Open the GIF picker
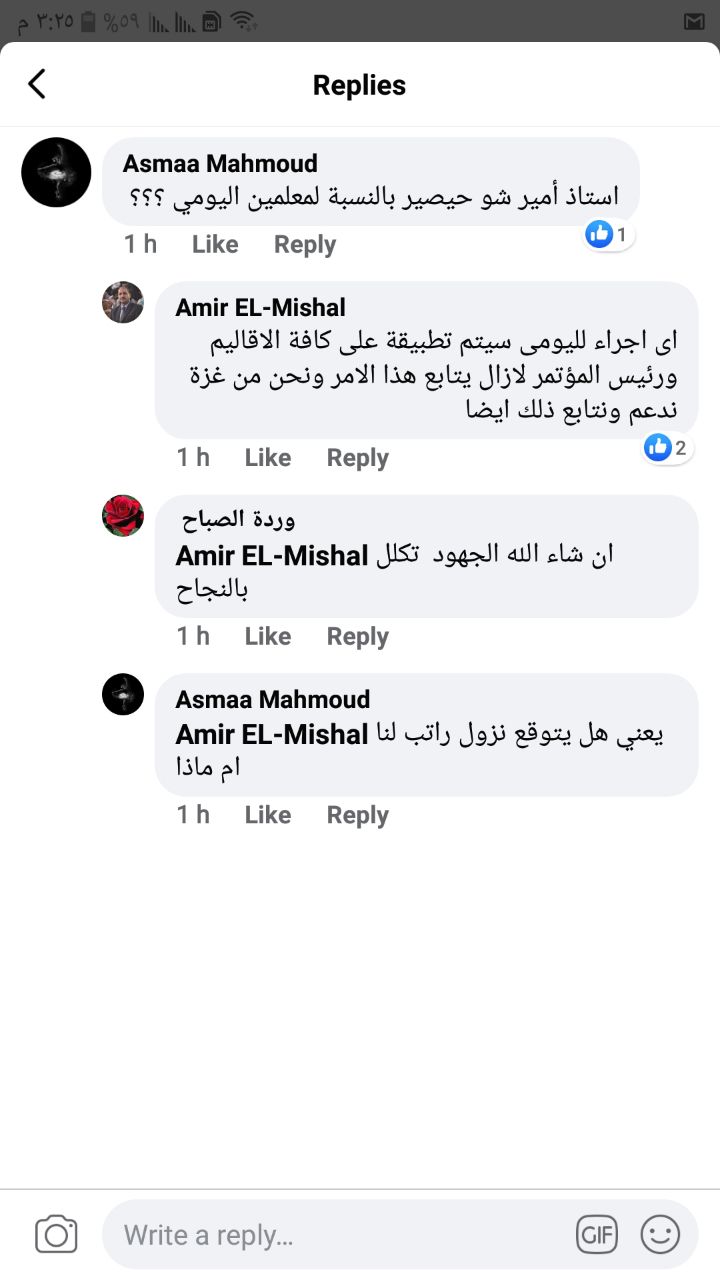This screenshot has height=1280, width=720. [597, 1235]
